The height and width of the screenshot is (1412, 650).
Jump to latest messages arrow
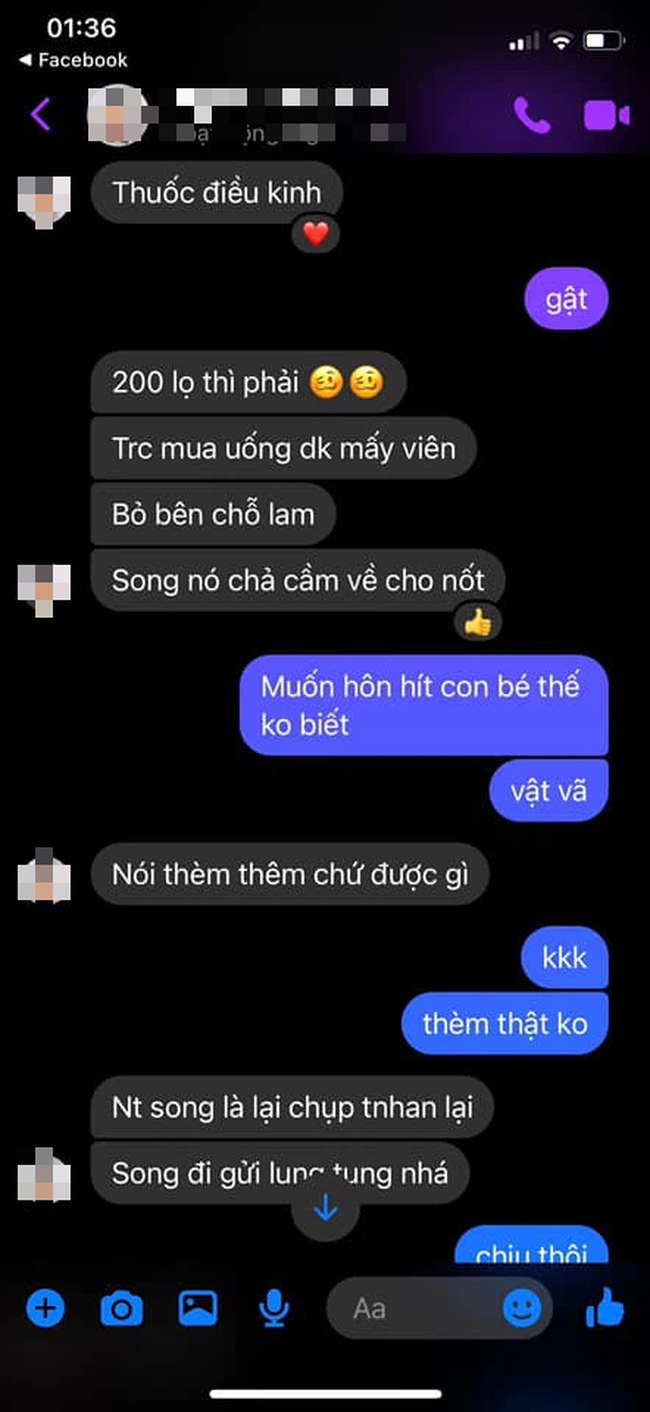point(325,1209)
